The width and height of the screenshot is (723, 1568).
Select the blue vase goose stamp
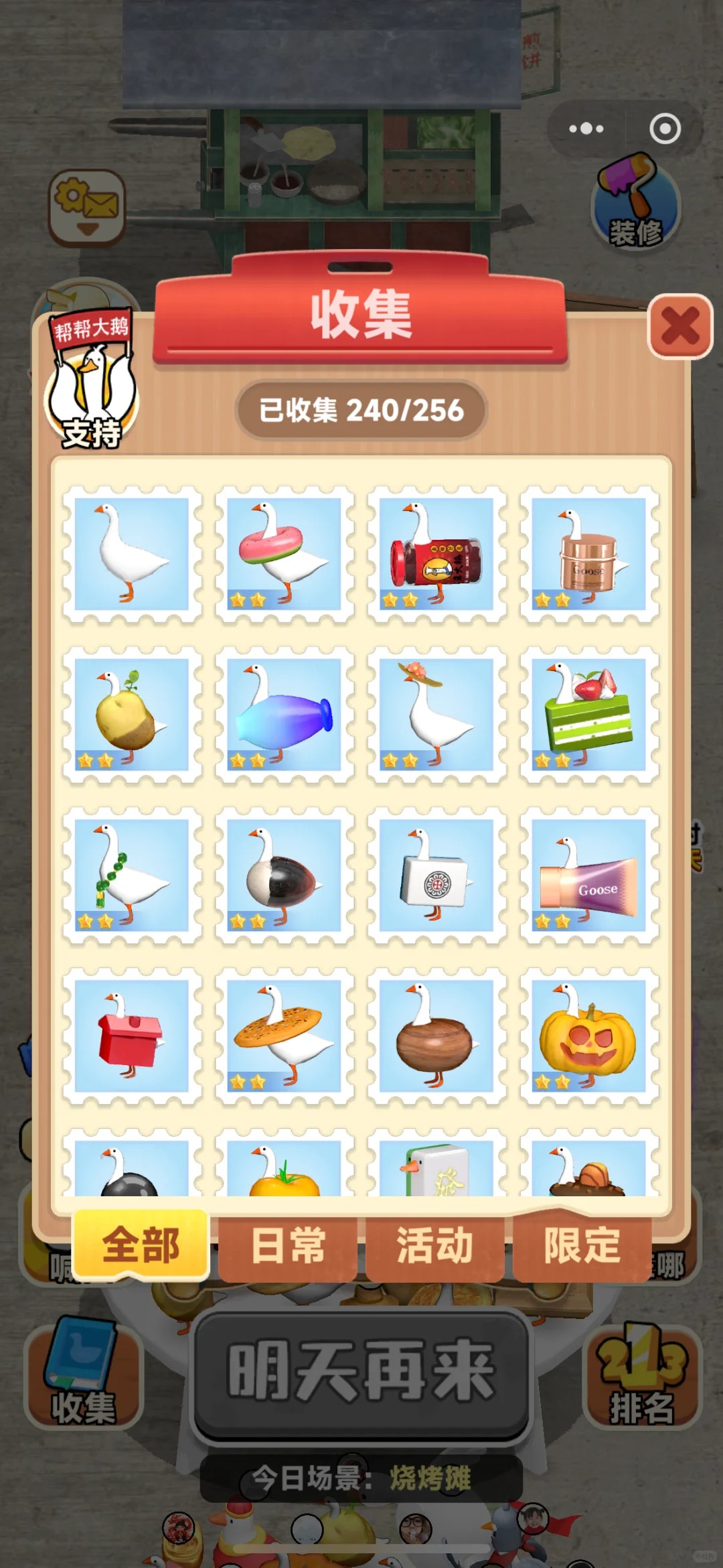point(285,715)
